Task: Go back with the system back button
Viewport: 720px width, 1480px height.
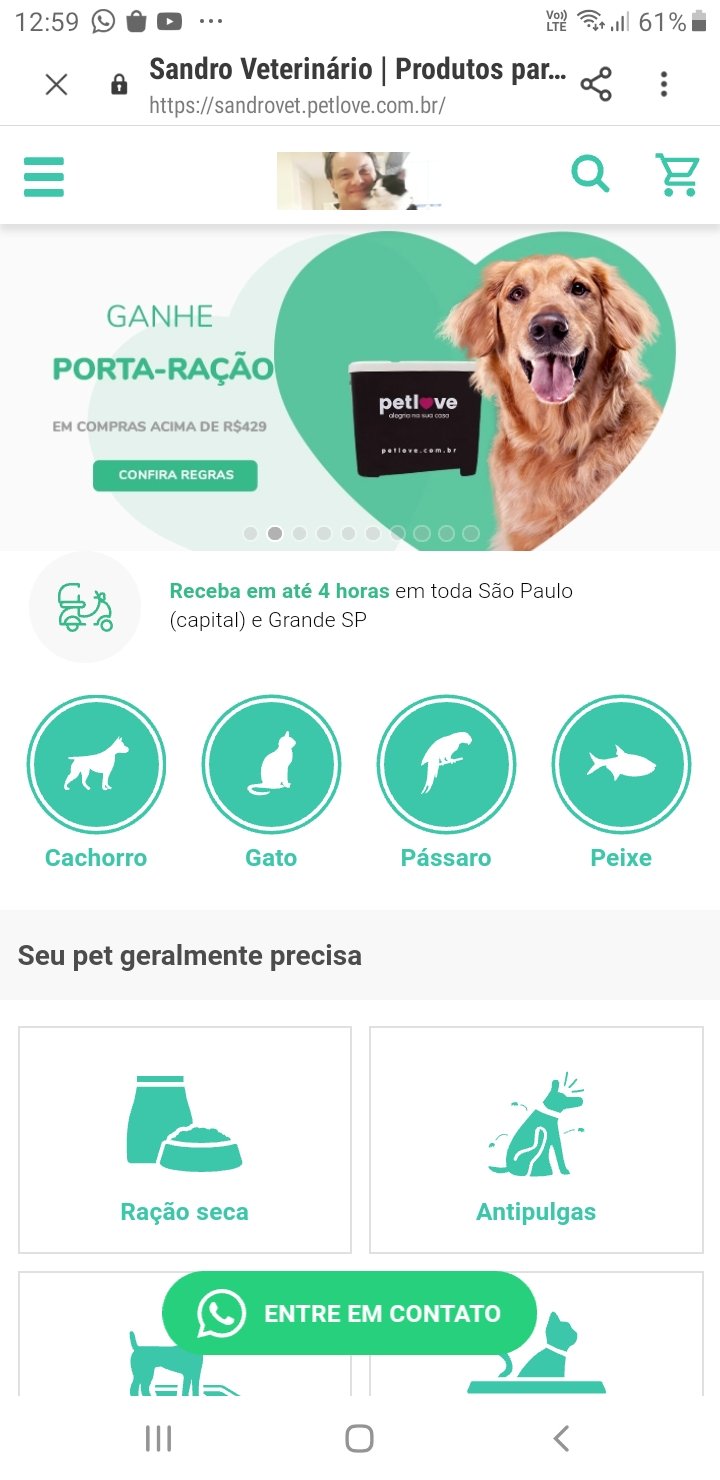Action: pyautogui.click(x=561, y=1438)
